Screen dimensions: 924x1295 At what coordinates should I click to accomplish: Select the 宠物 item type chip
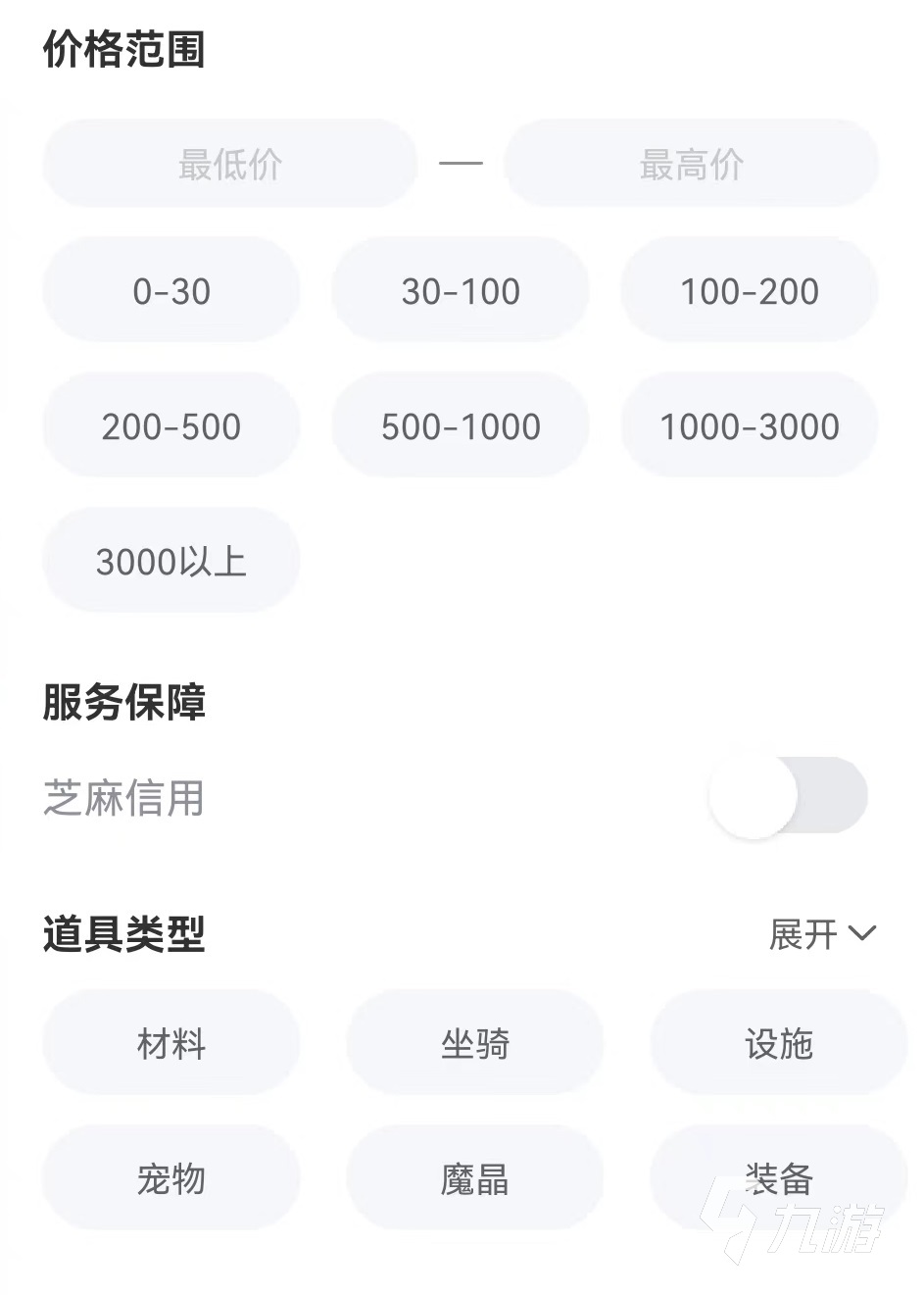171,1178
